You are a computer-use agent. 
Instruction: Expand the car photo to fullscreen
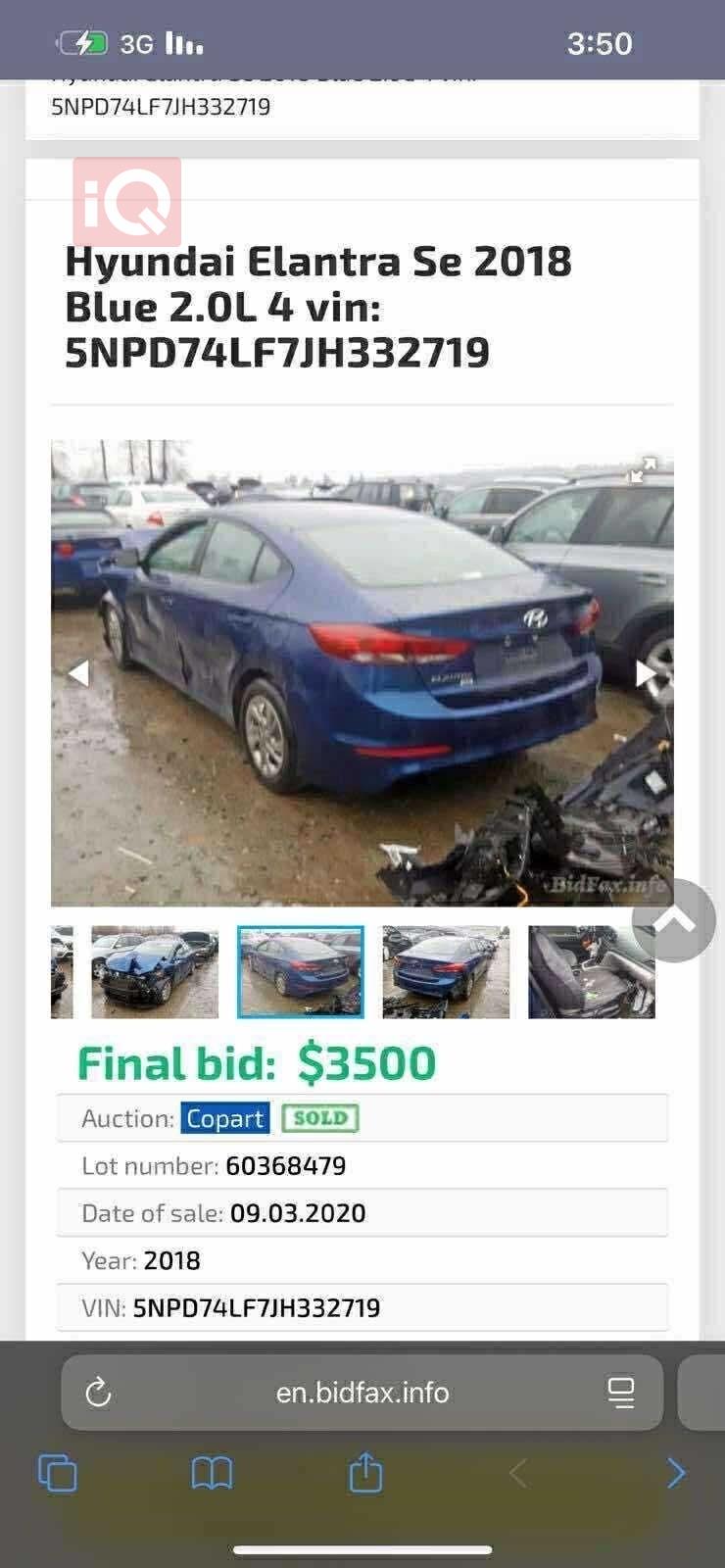tap(643, 470)
